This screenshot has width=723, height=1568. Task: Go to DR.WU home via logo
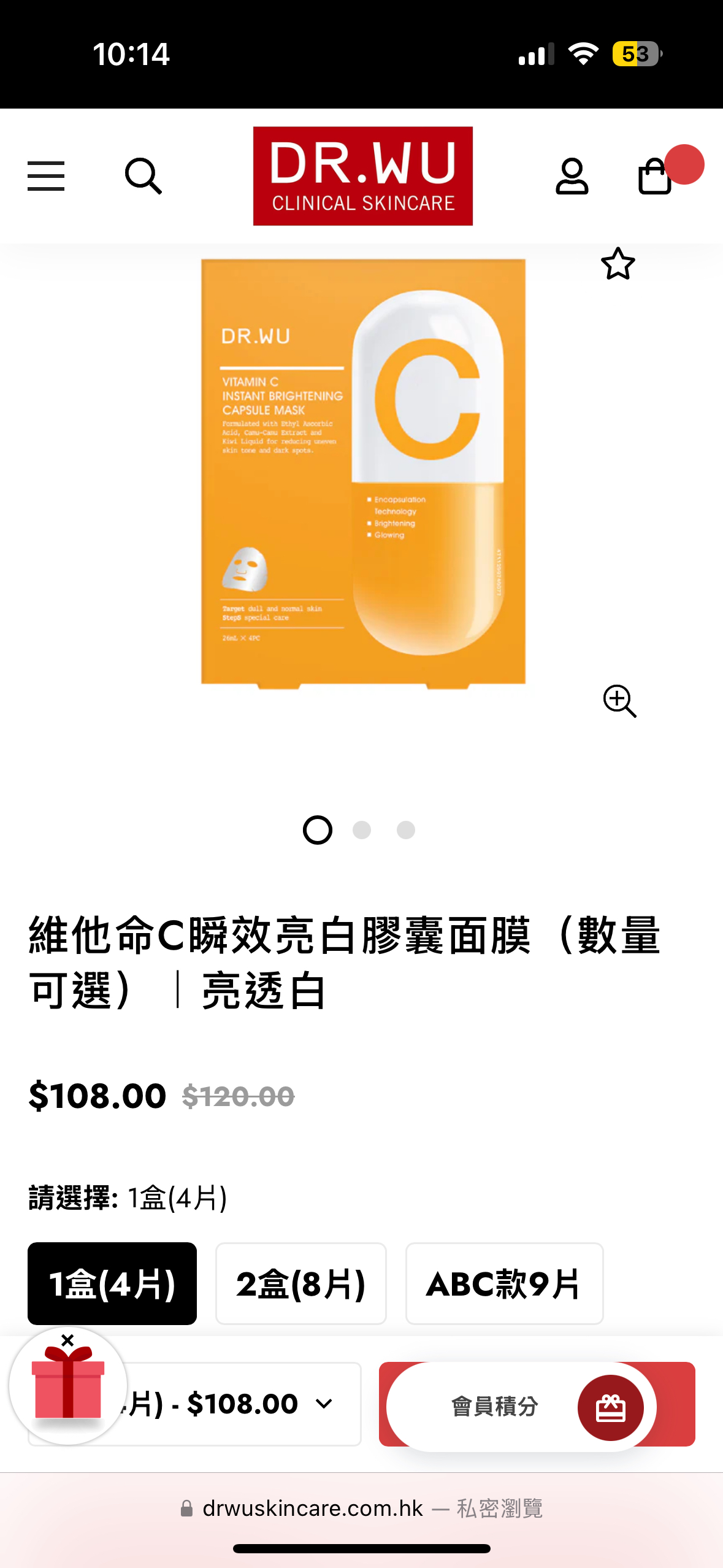(x=362, y=176)
